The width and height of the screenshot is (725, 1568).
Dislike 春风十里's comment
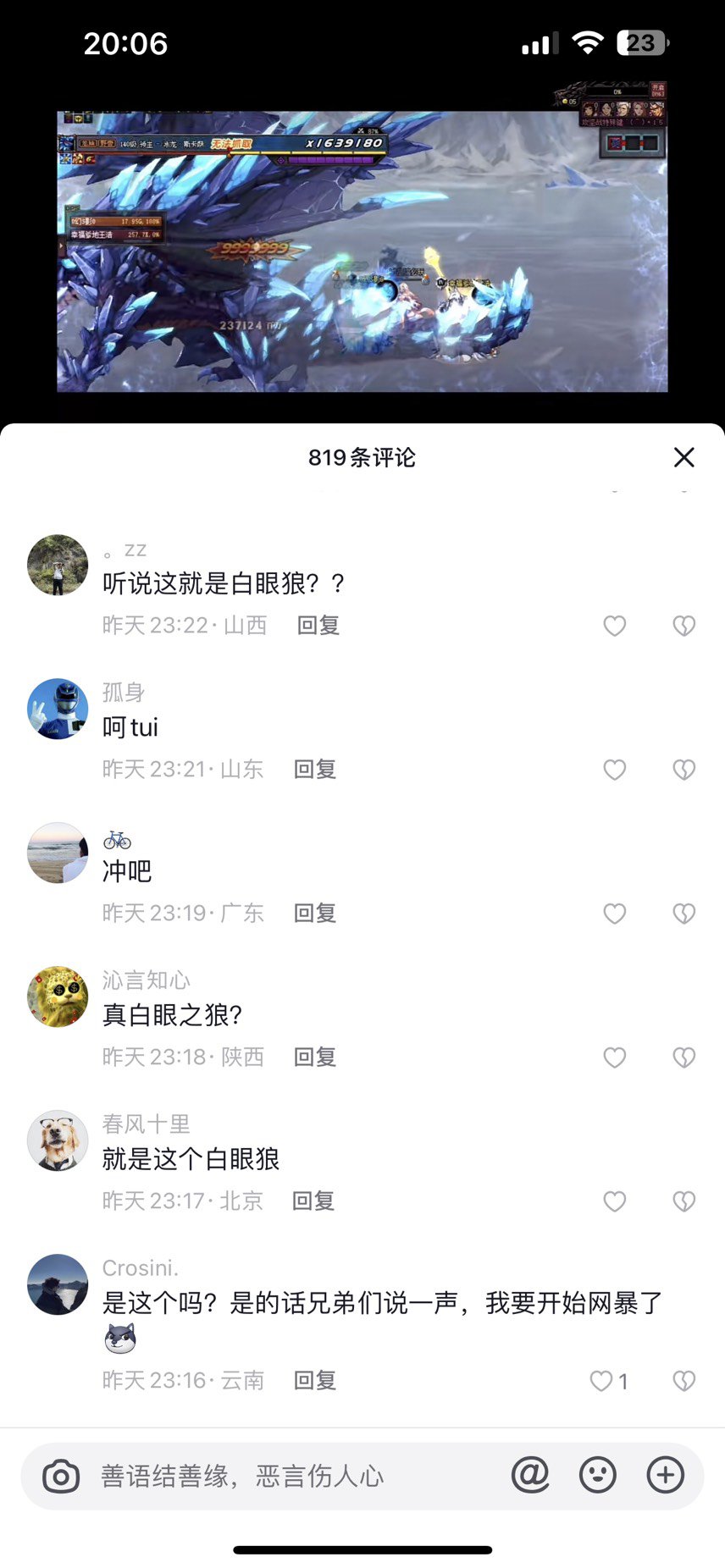click(683, 1201)
